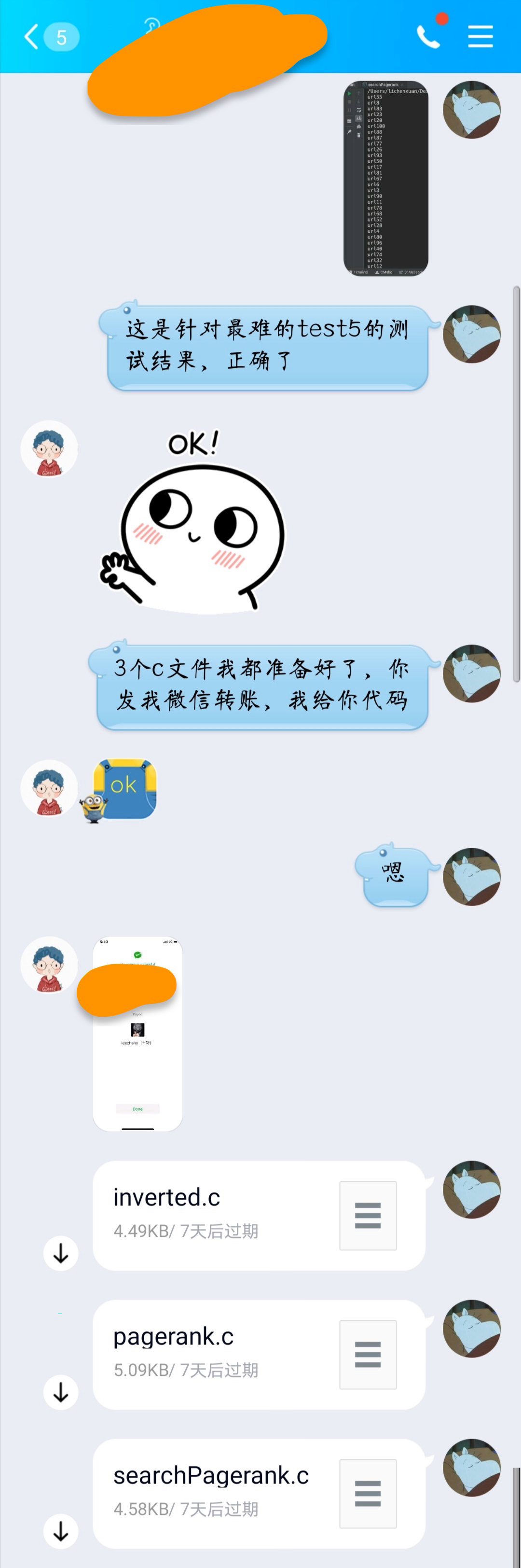Open the avatar beside the waving OK sticker
The height and width of the screenshot is (1568, 521).
[49, 449]
